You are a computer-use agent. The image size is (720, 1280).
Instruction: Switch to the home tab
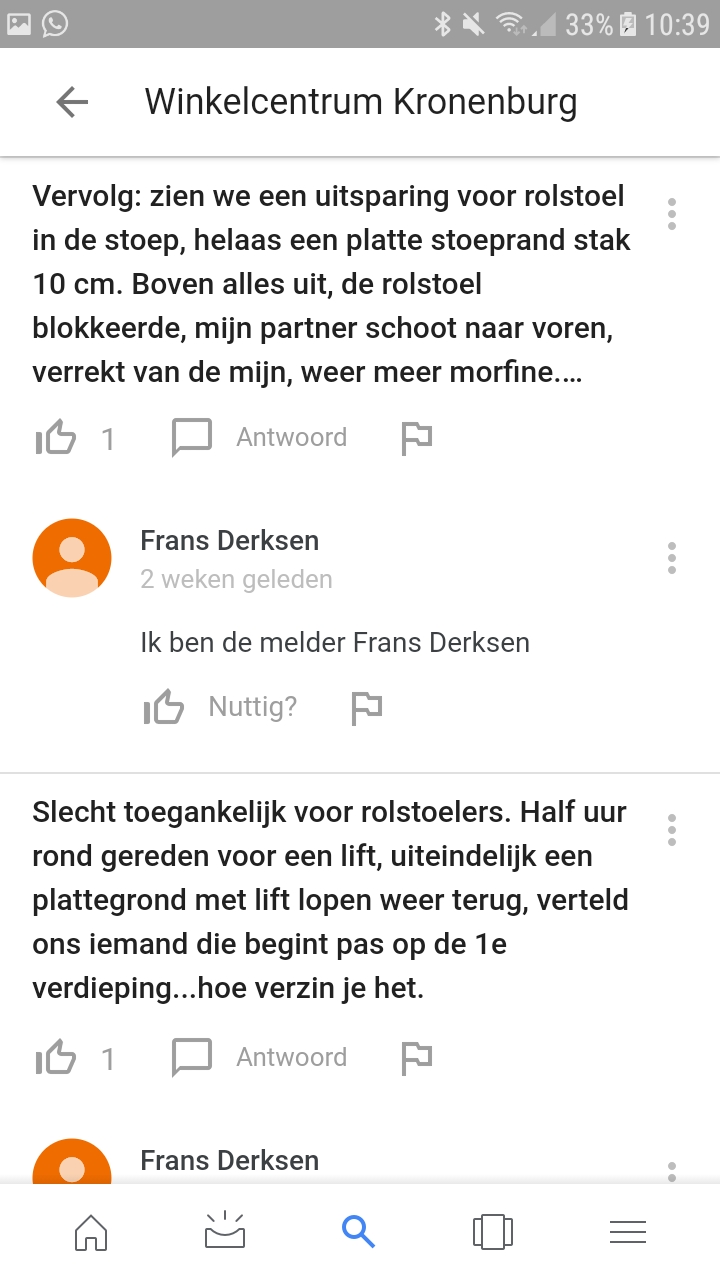coord(91,1231)
